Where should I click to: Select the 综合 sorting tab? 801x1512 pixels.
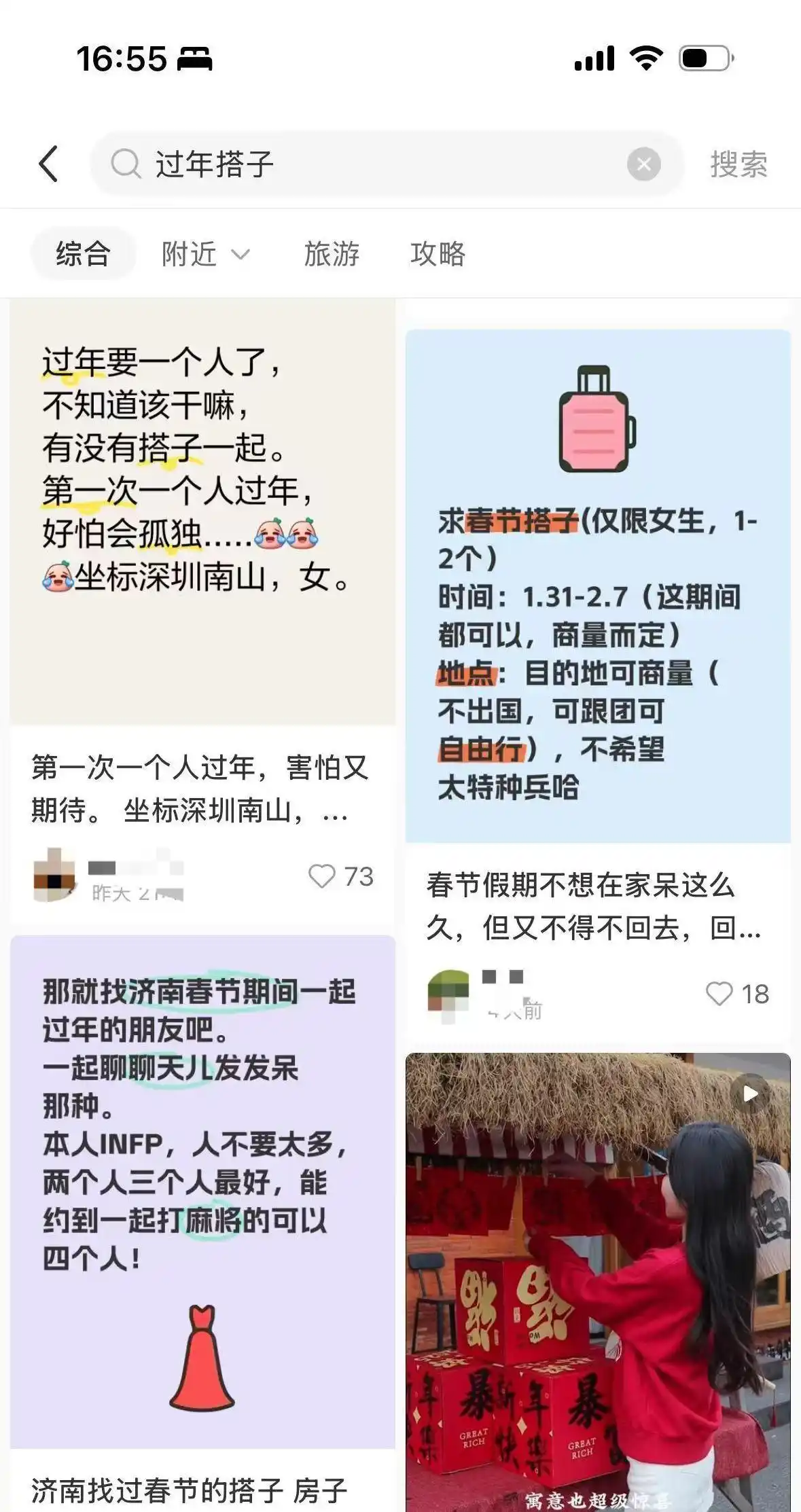coord(83,252)
